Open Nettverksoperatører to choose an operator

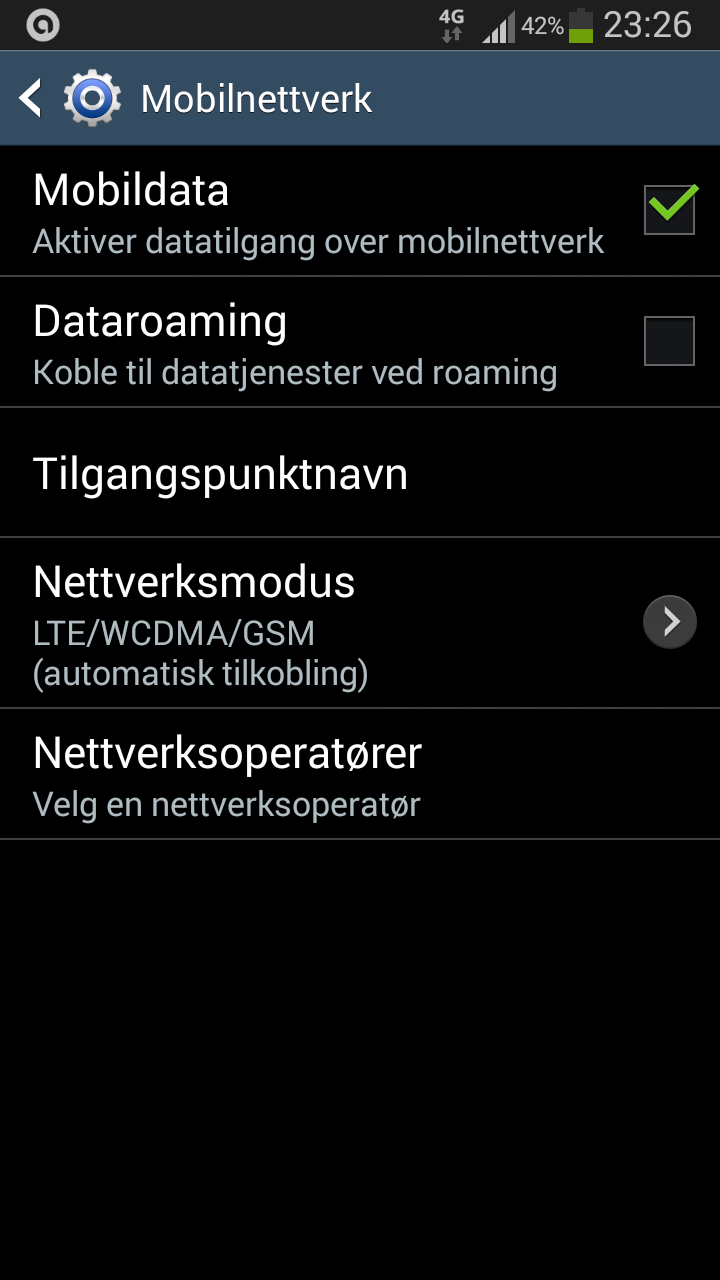pos(360,774)
